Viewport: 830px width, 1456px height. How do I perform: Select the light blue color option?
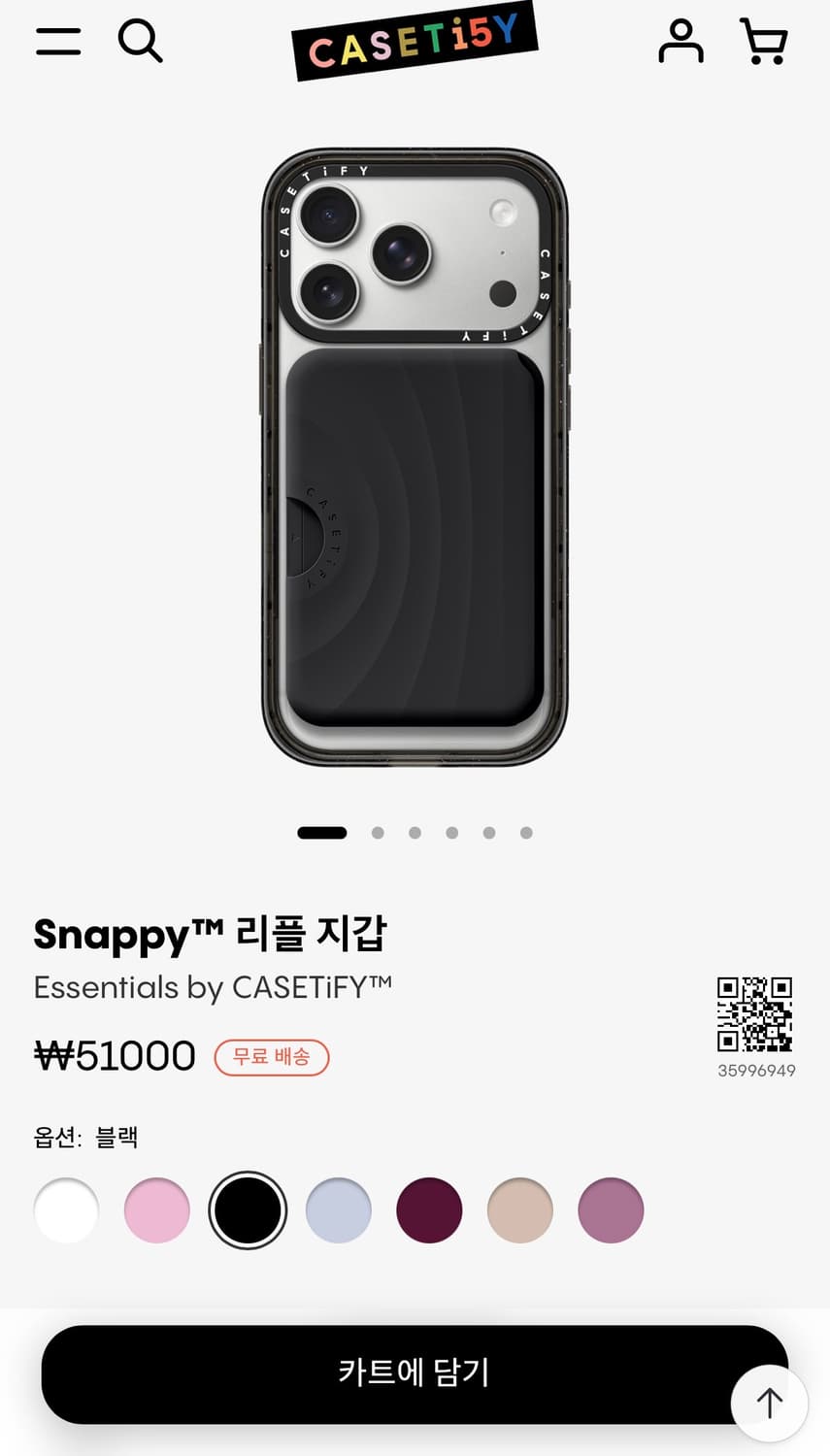338,1209
